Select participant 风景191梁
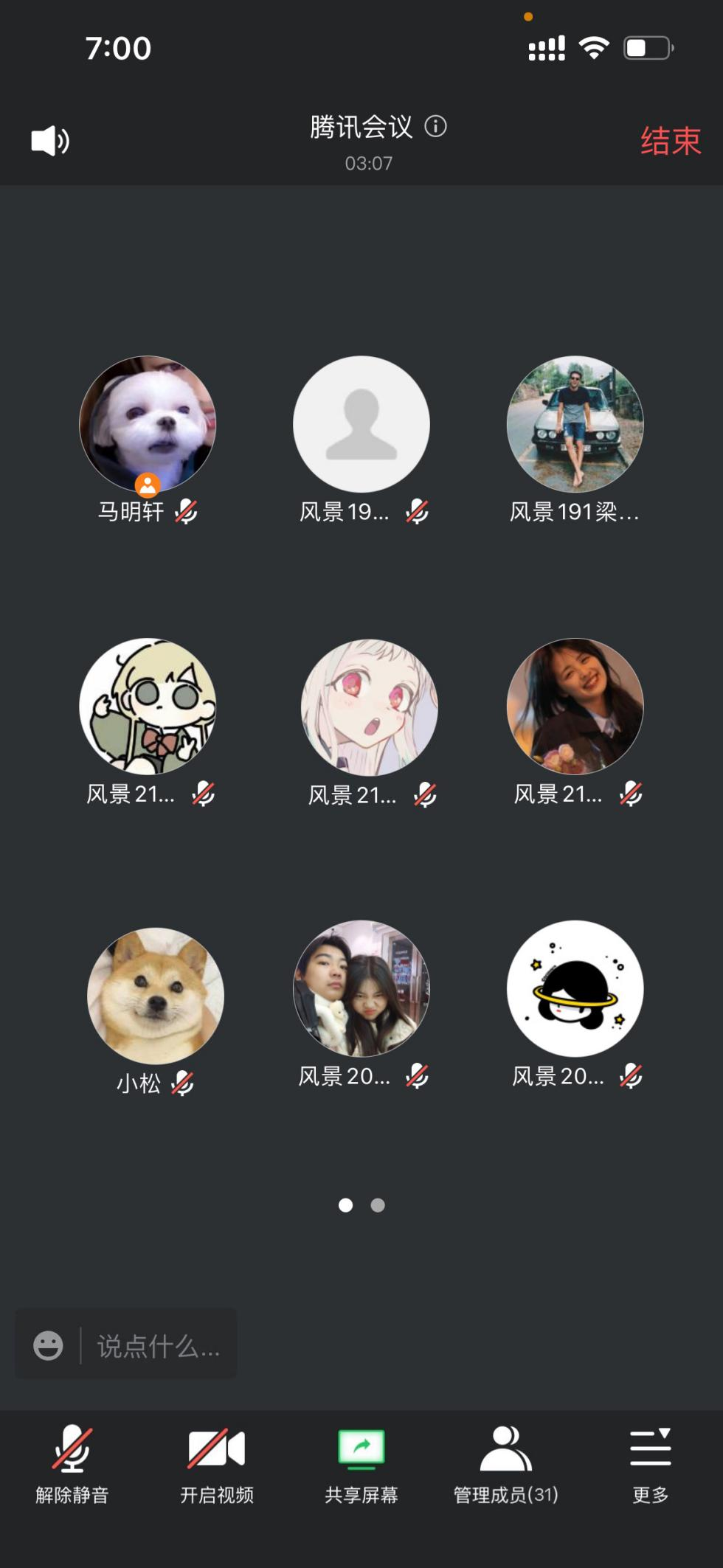Image resolution: width=723 pixels, height=1568 pixels. [x=575, y=425]
